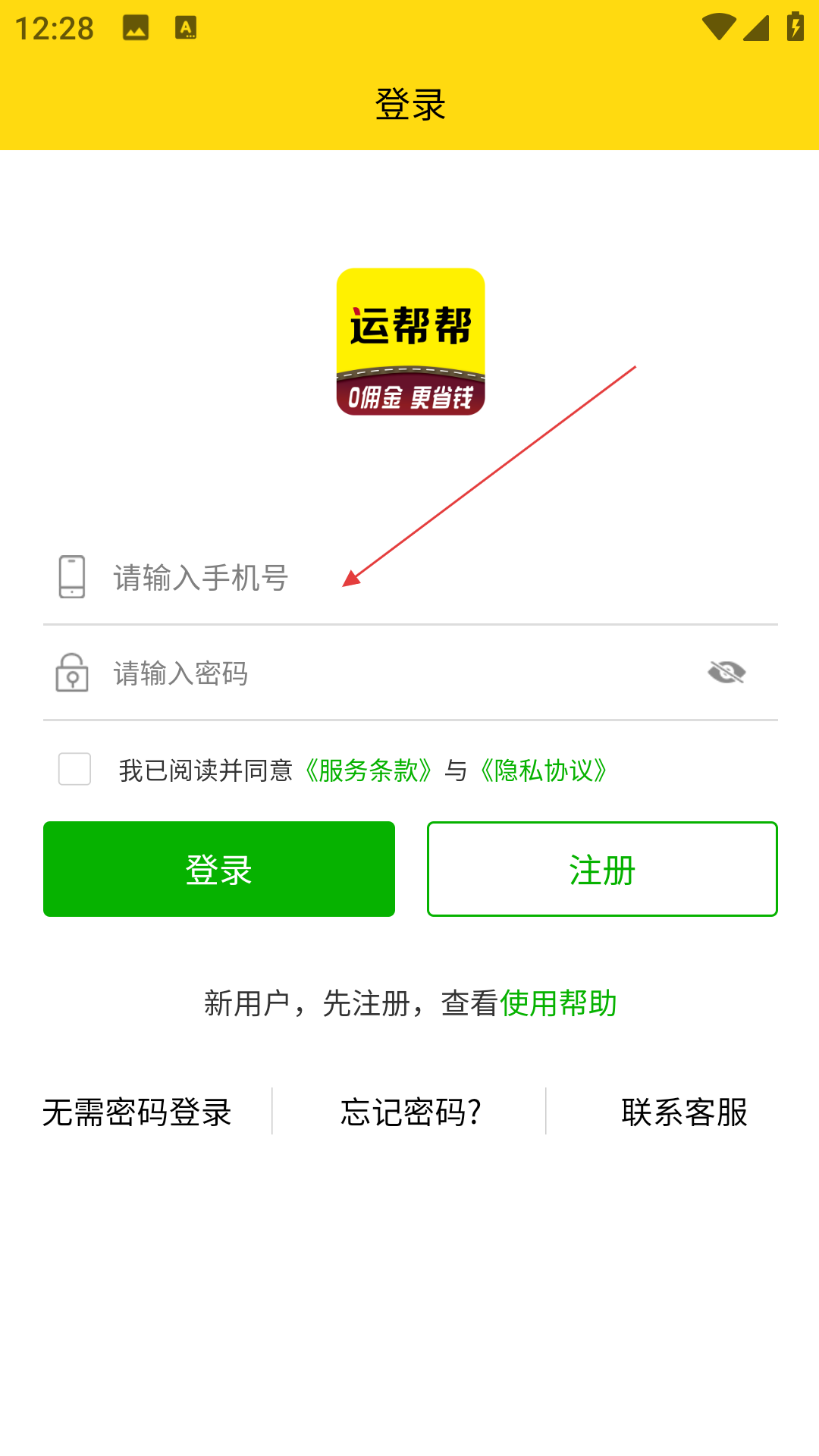Tap the green 登录 button
This screenshot has height=1456, width=819.
click(x=219, y=869)
